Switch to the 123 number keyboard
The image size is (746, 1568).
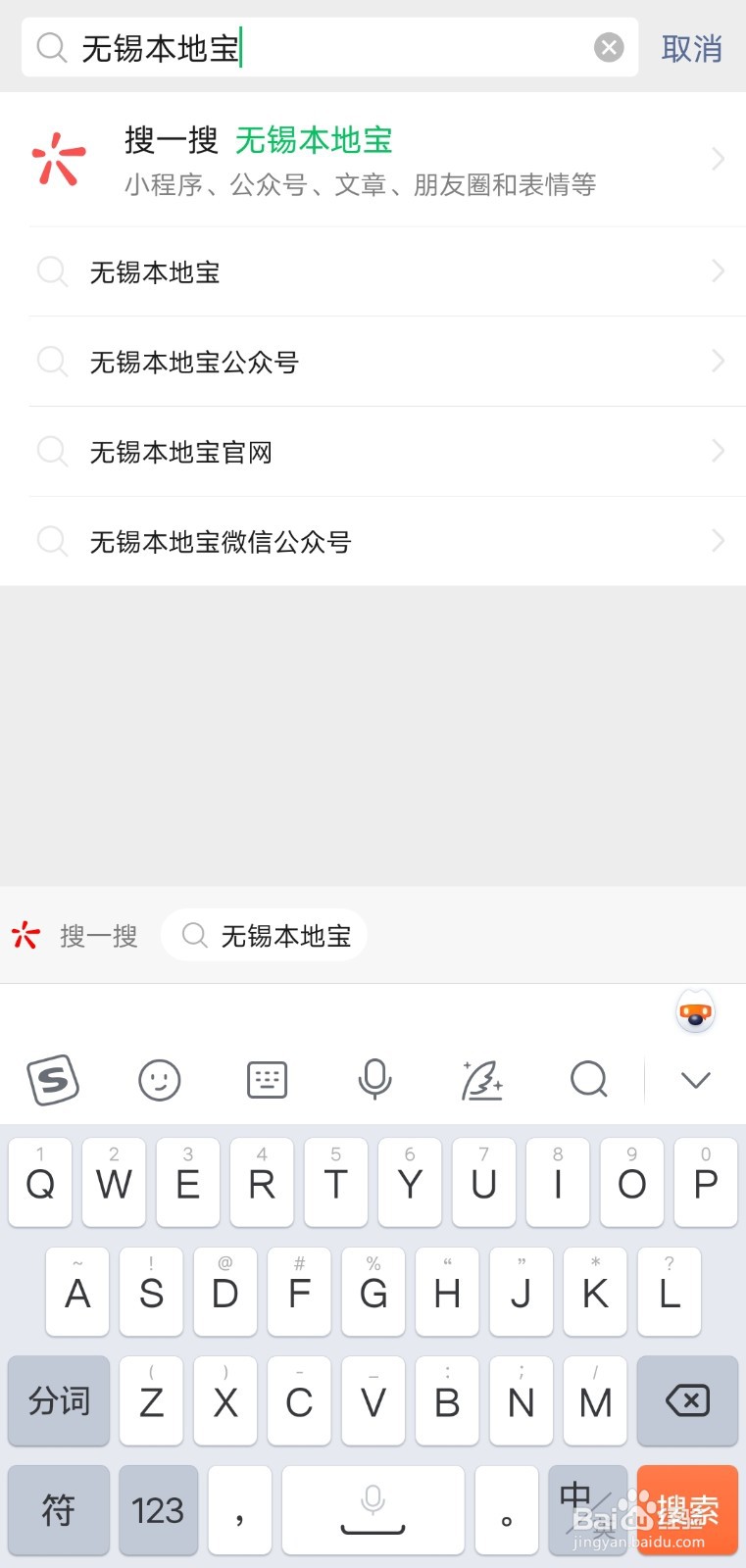click(158, 1510)
